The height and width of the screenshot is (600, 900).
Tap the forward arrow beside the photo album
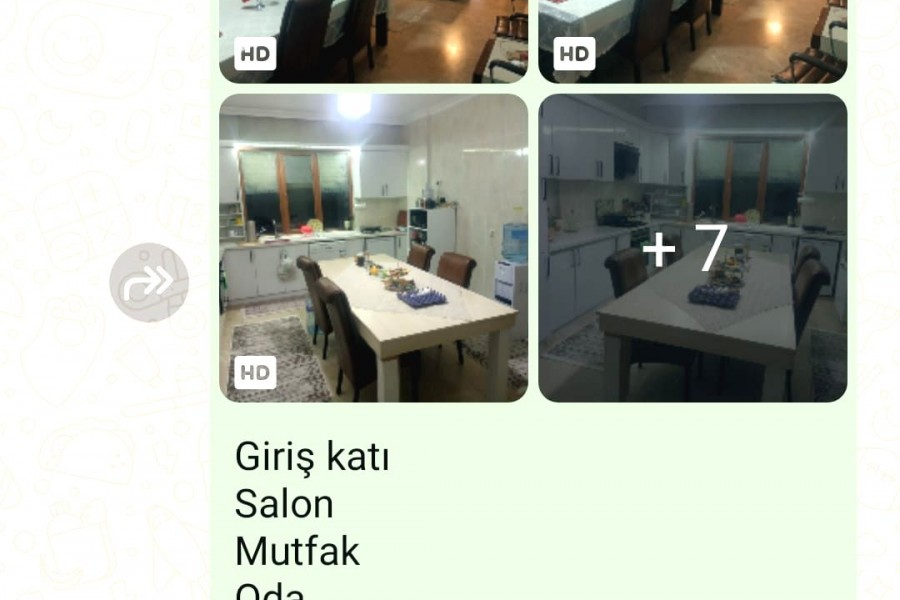click(148, 283)
